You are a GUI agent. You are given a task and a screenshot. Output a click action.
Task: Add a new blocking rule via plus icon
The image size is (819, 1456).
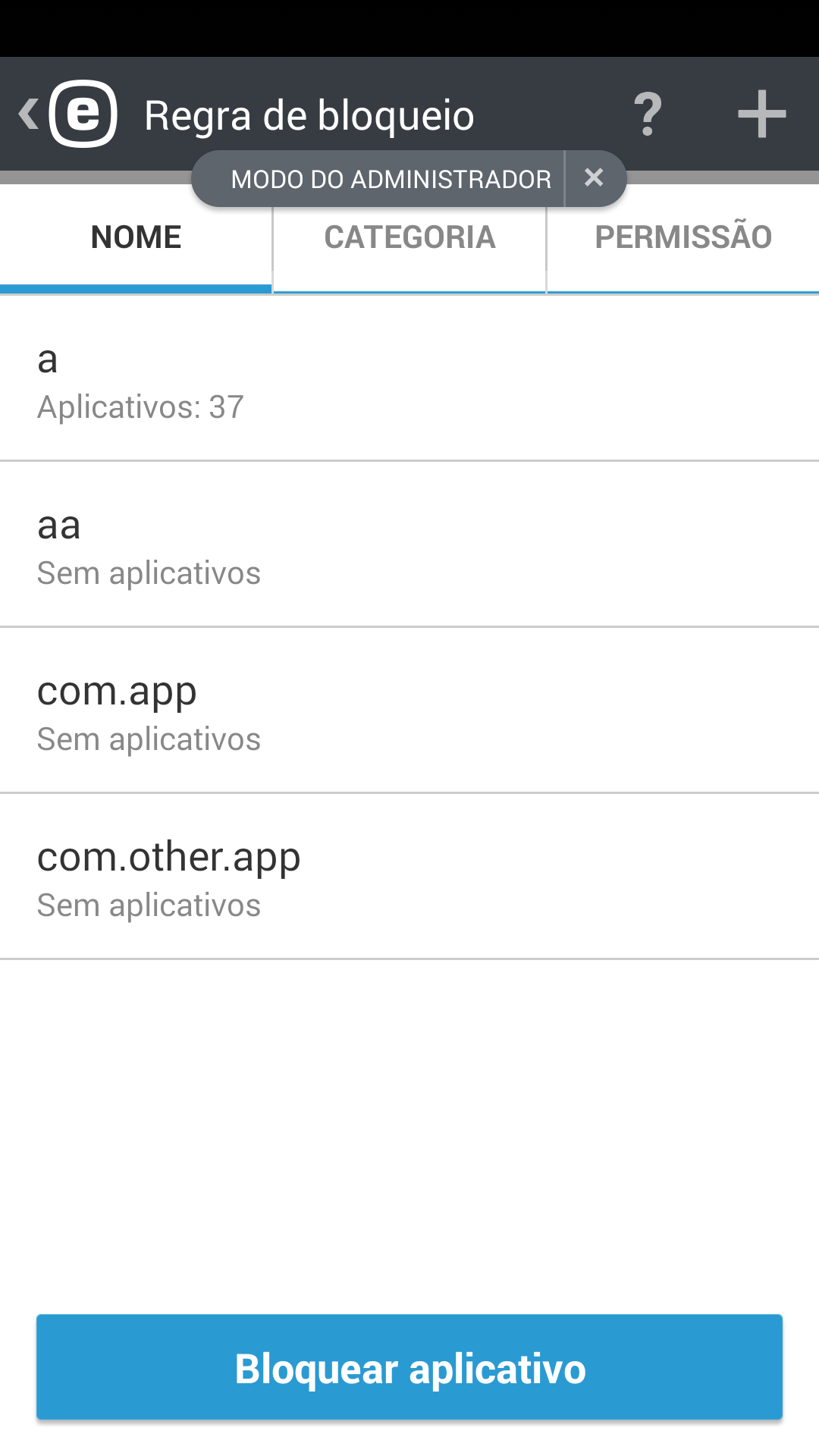pos(761,114)
